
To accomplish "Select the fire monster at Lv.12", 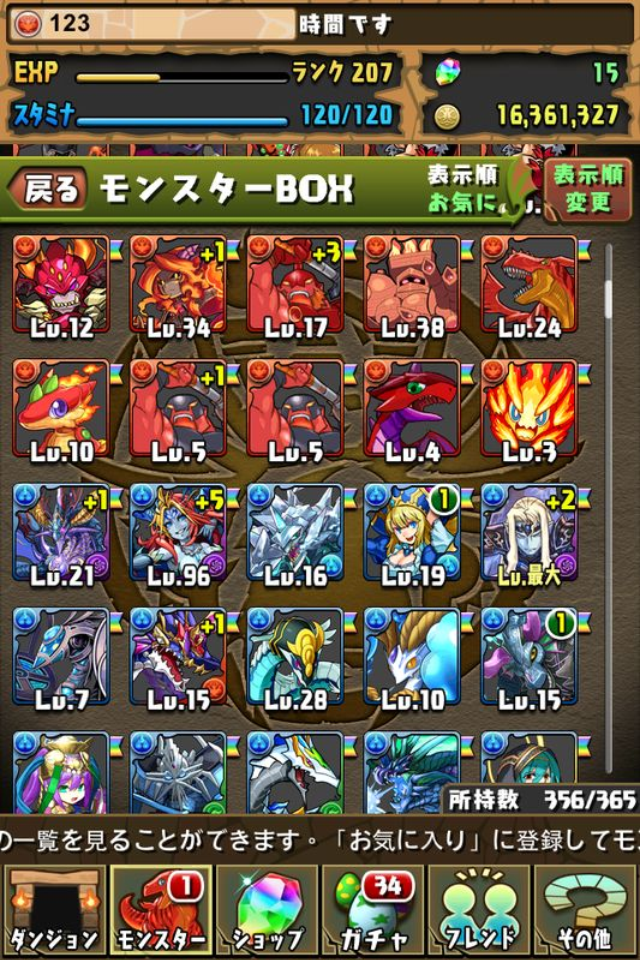I will [x=62, y=283].
